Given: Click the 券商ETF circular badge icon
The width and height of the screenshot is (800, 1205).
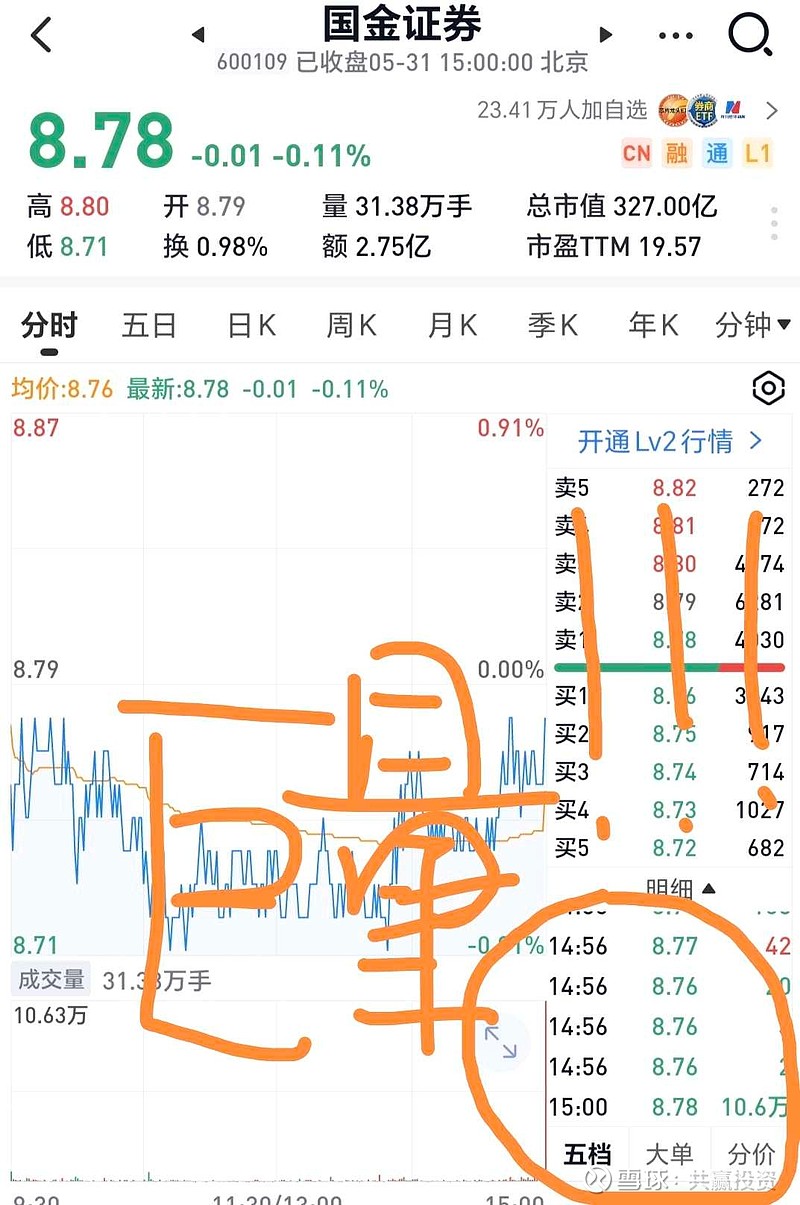Looking at the screenshot, I should (x=703, y=110).
